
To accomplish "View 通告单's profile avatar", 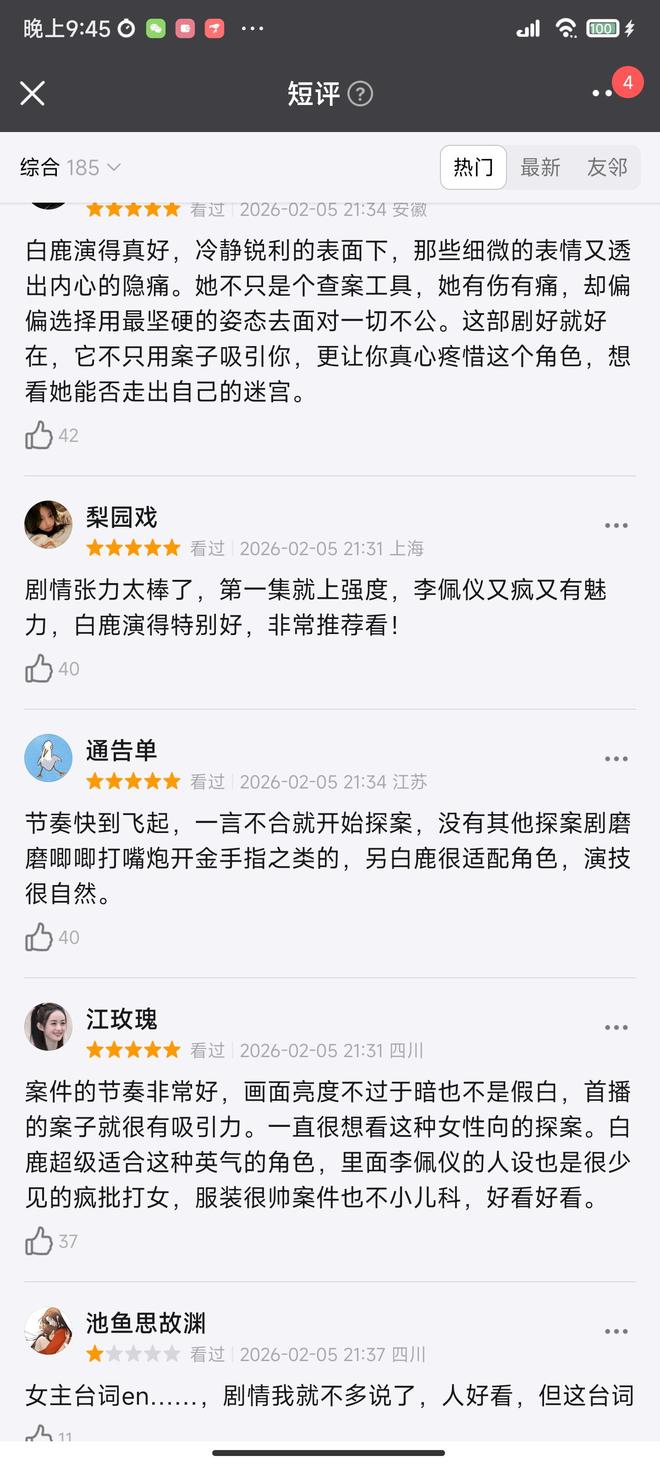I will point(48,758).
